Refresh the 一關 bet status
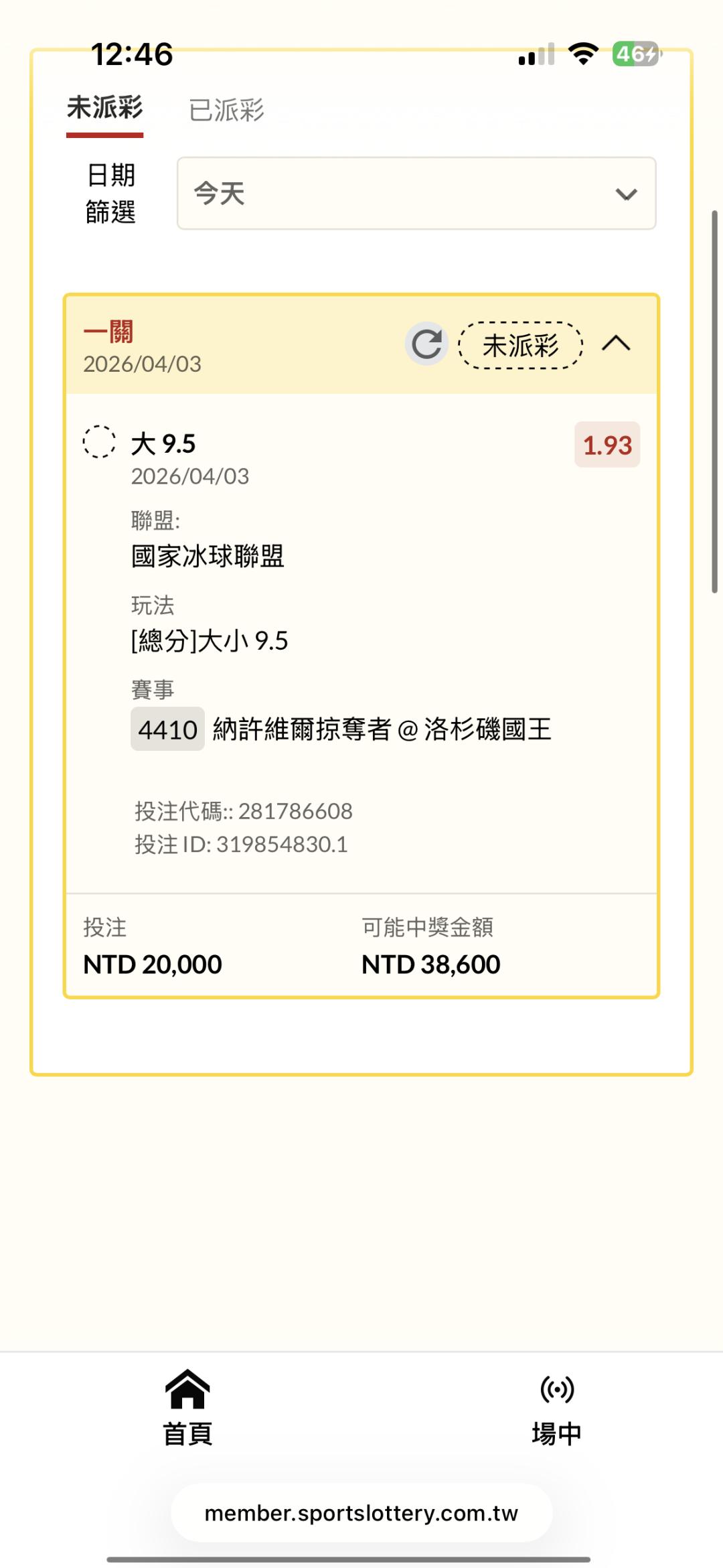Image resolution: width=723 pixels, height=1568 pixels. tap(426, 344)
